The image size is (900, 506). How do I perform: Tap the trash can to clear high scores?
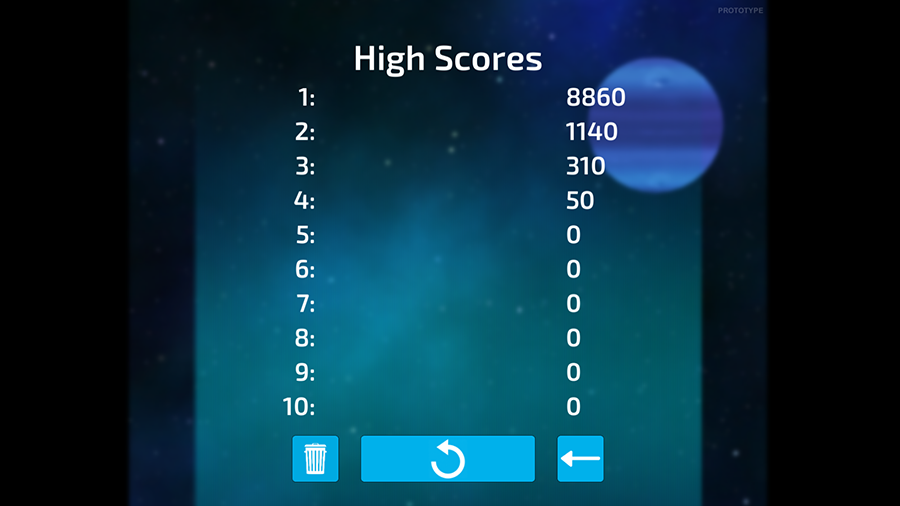[x=315, y=459]
